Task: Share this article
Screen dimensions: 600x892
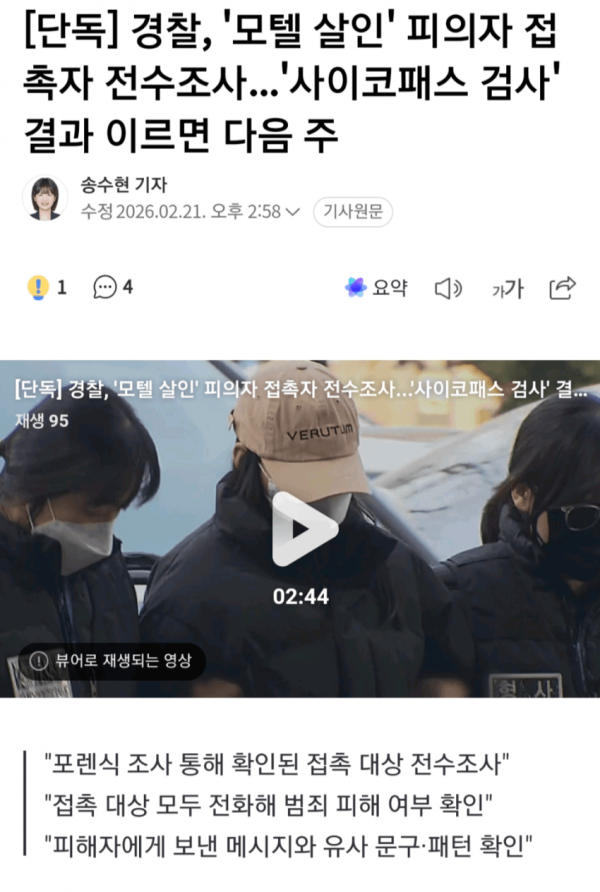Action: [x=563, y=288]
